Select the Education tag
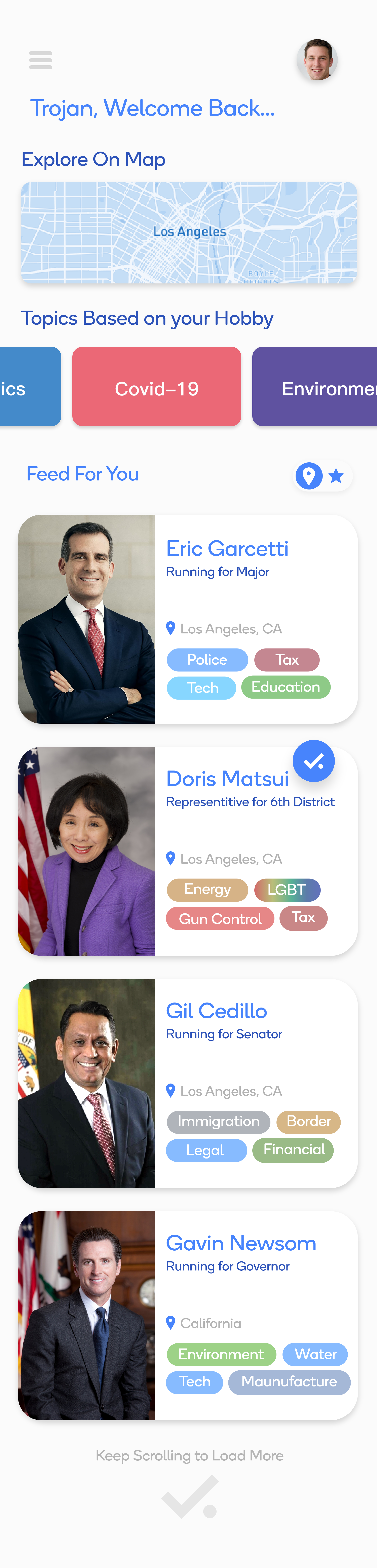Viewport: 377px width, 1568px height. pyautogui.click(x=286, y=687)
